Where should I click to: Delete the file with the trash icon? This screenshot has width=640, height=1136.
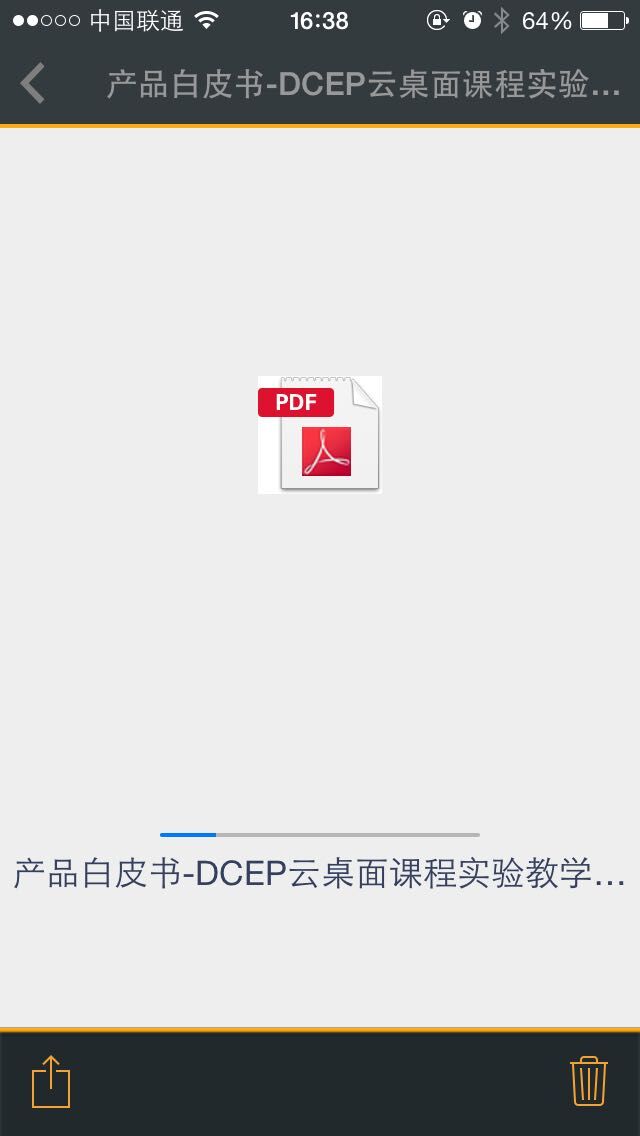pos(589,1081)
